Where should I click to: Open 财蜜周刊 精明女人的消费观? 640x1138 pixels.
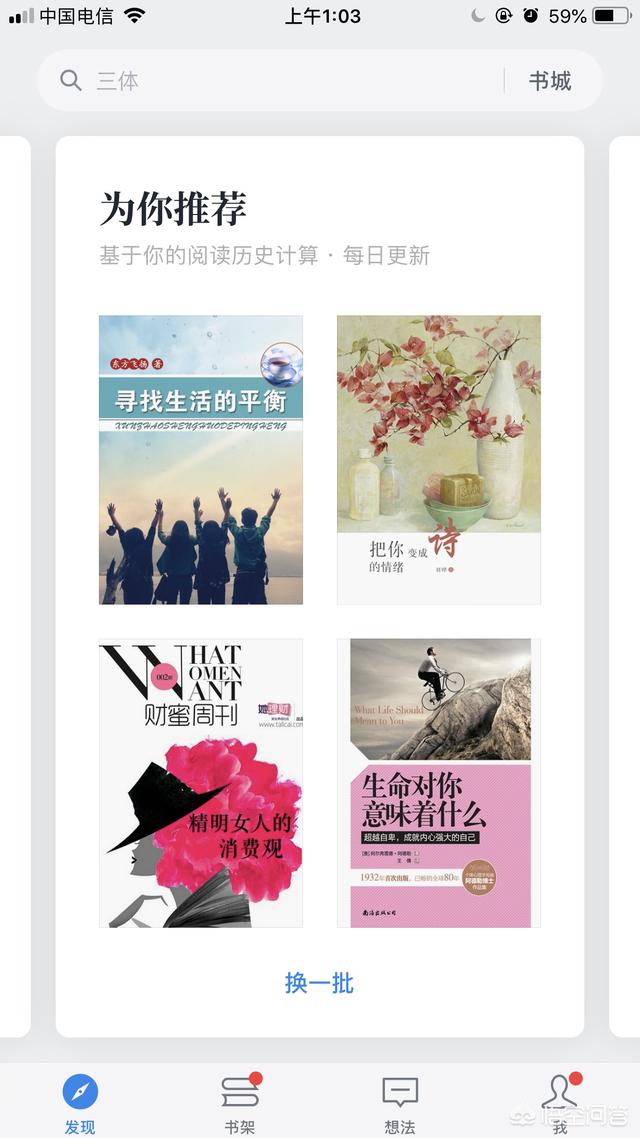click(x=201, y=783)
